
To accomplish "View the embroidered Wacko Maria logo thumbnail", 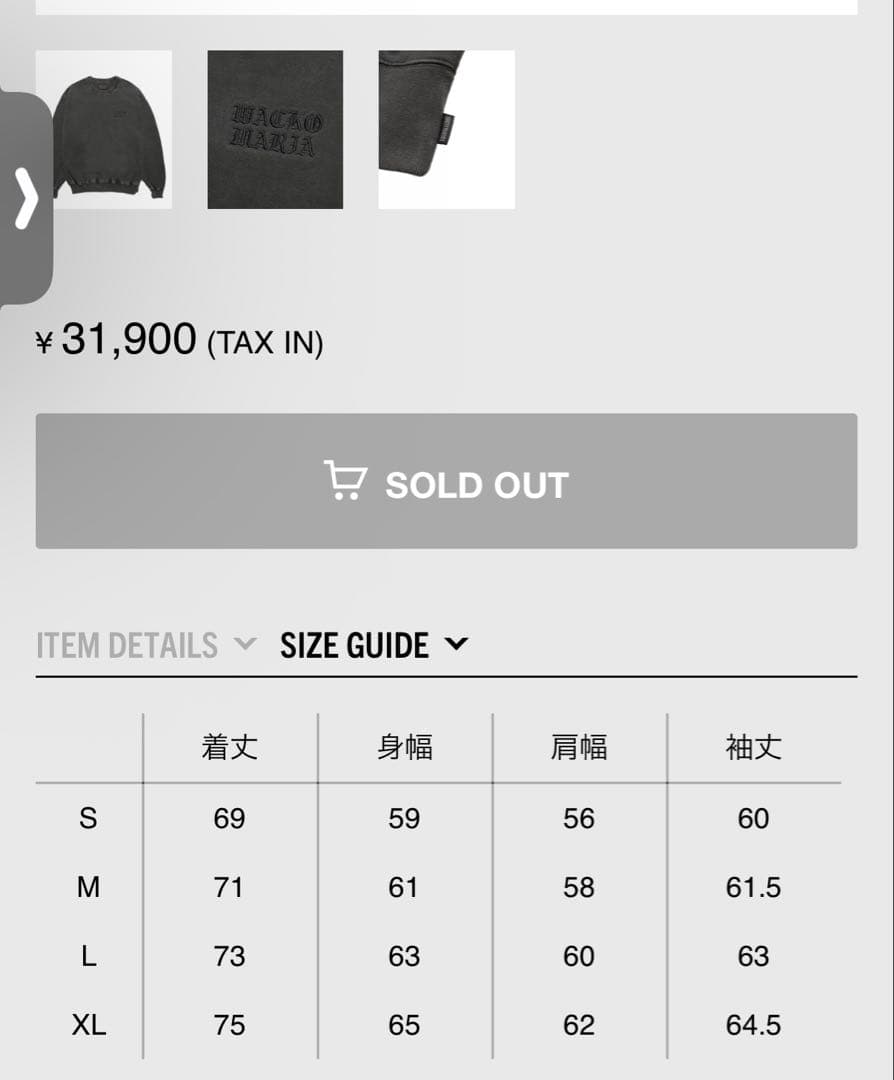I will (275, 130).
